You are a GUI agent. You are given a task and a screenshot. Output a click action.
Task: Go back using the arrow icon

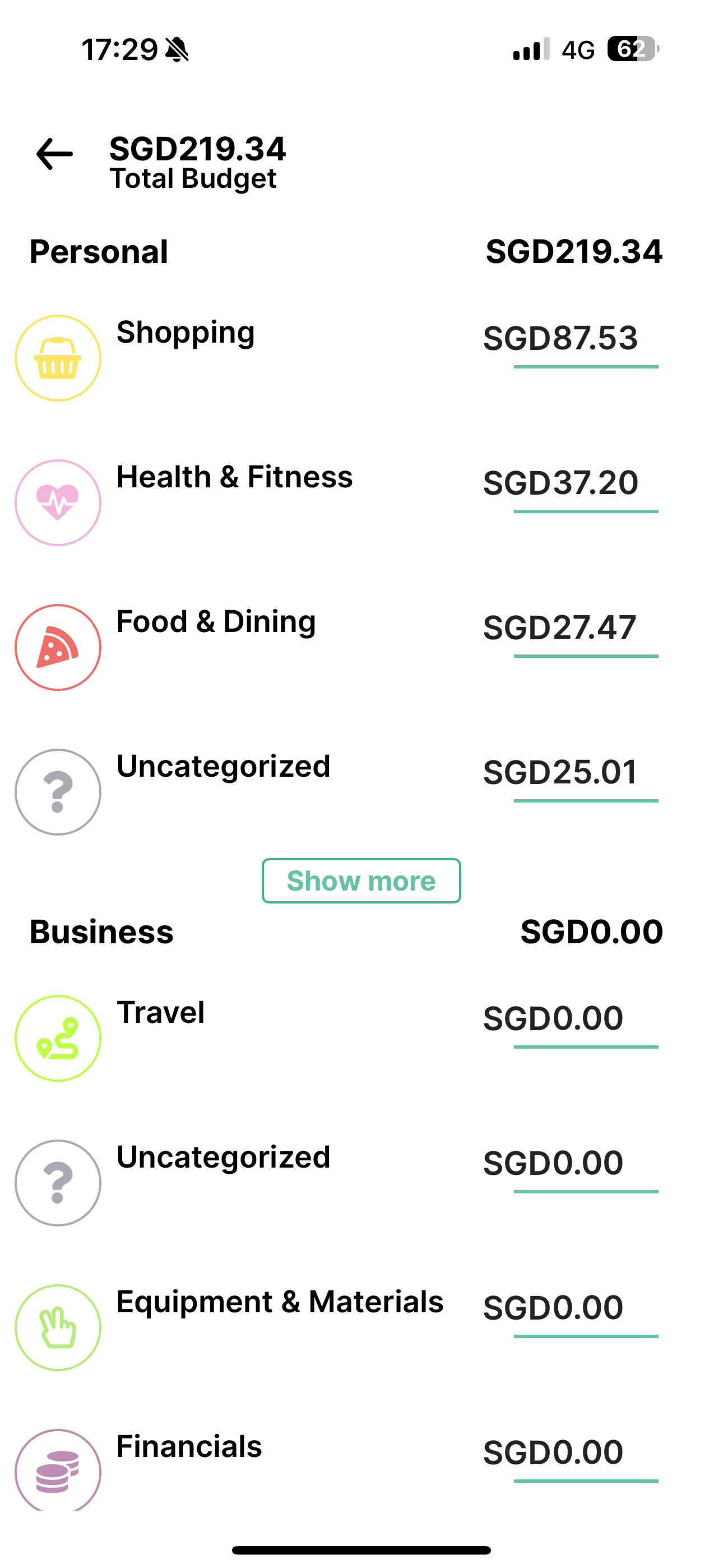tap(55, 154)
